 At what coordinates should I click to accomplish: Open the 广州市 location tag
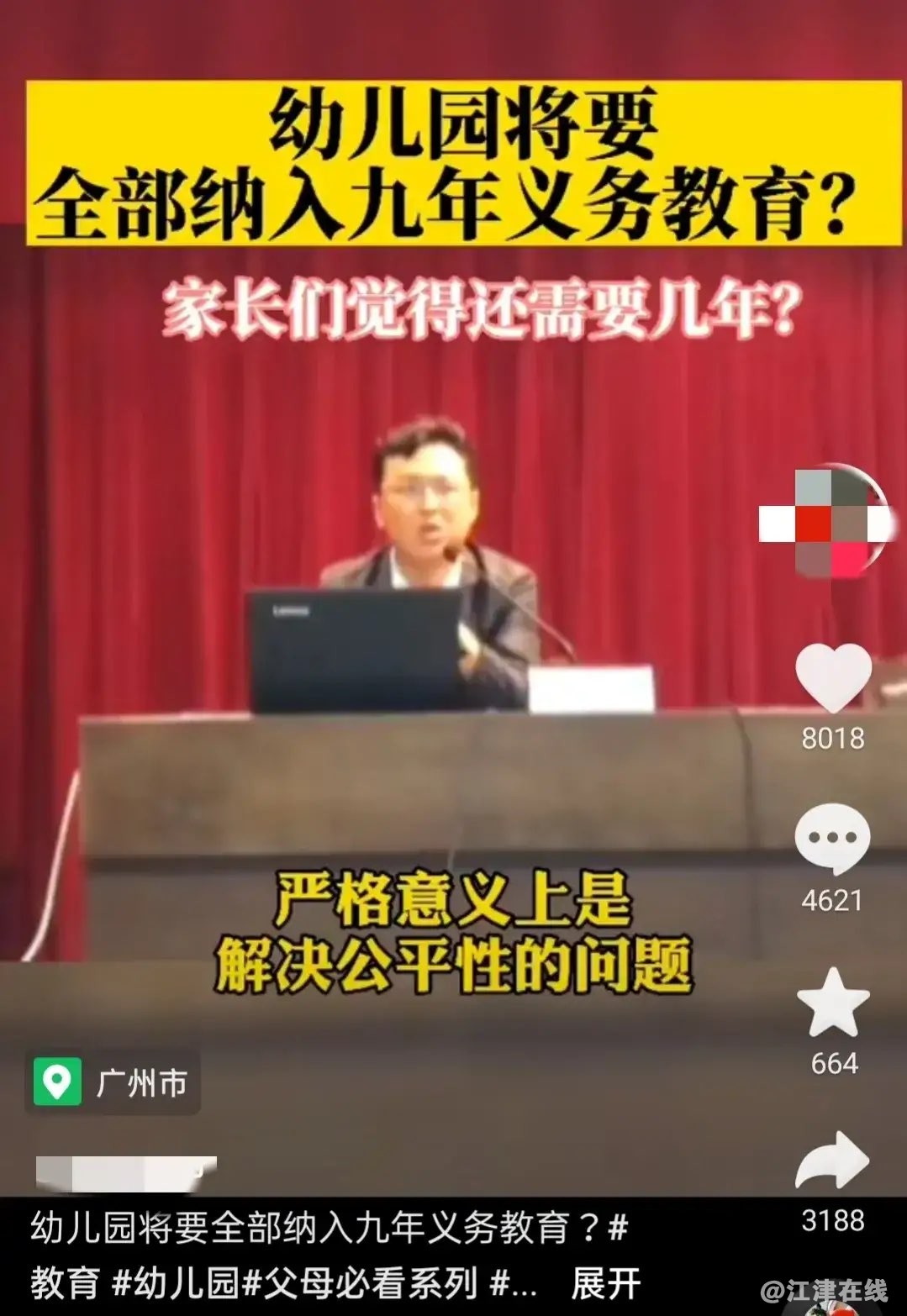tap(113, 1082)
